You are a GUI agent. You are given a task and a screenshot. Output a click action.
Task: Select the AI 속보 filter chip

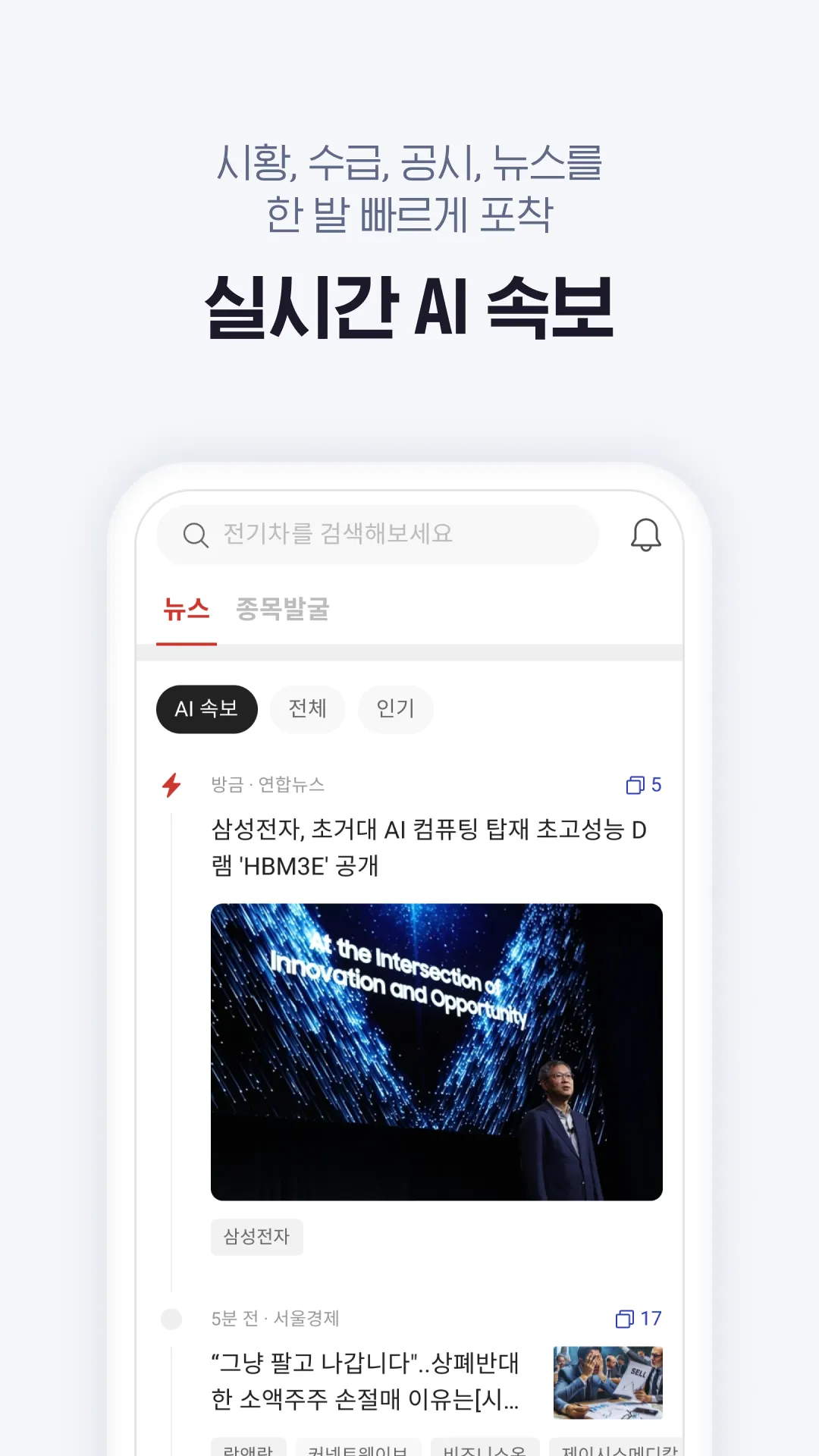[x=206, y=708]
